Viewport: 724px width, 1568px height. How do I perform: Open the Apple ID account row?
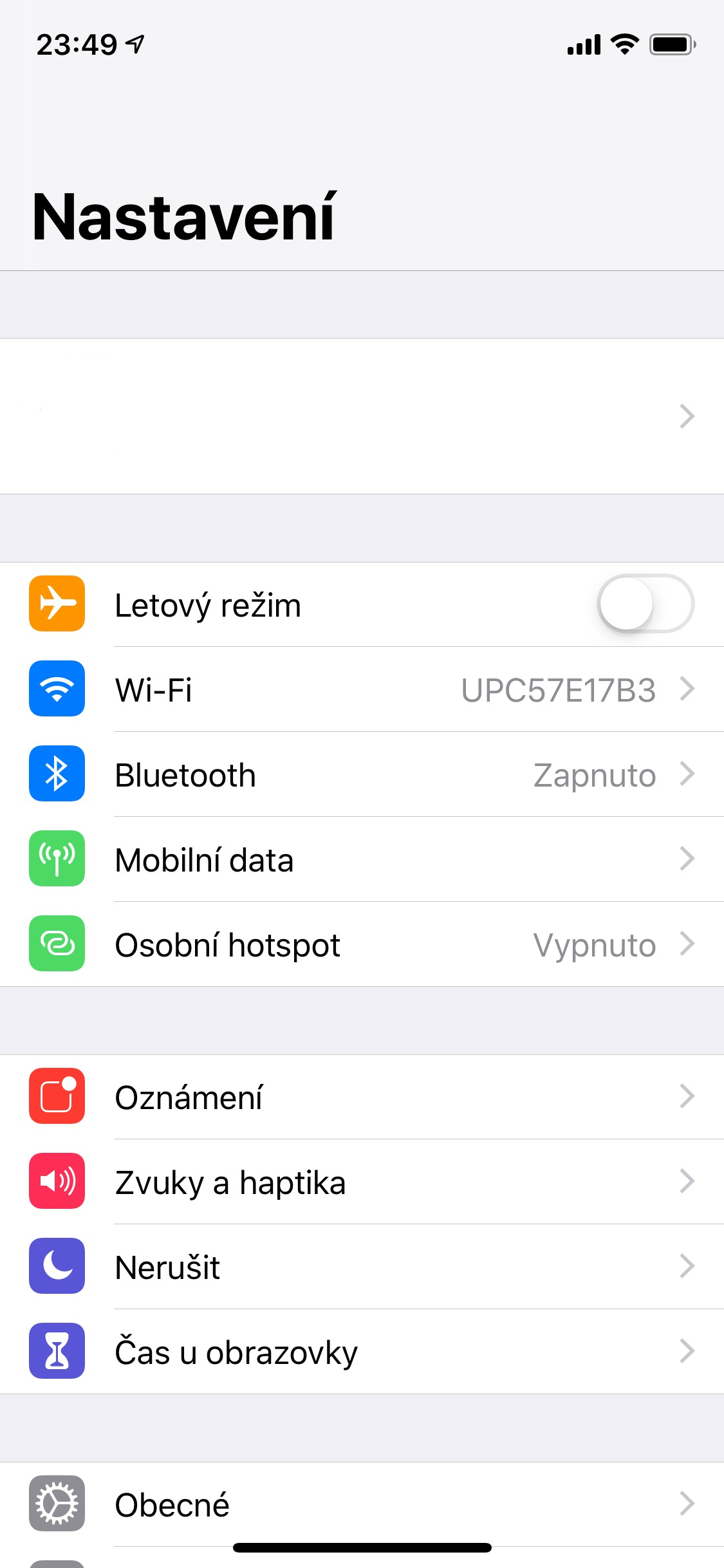point(360,415)
